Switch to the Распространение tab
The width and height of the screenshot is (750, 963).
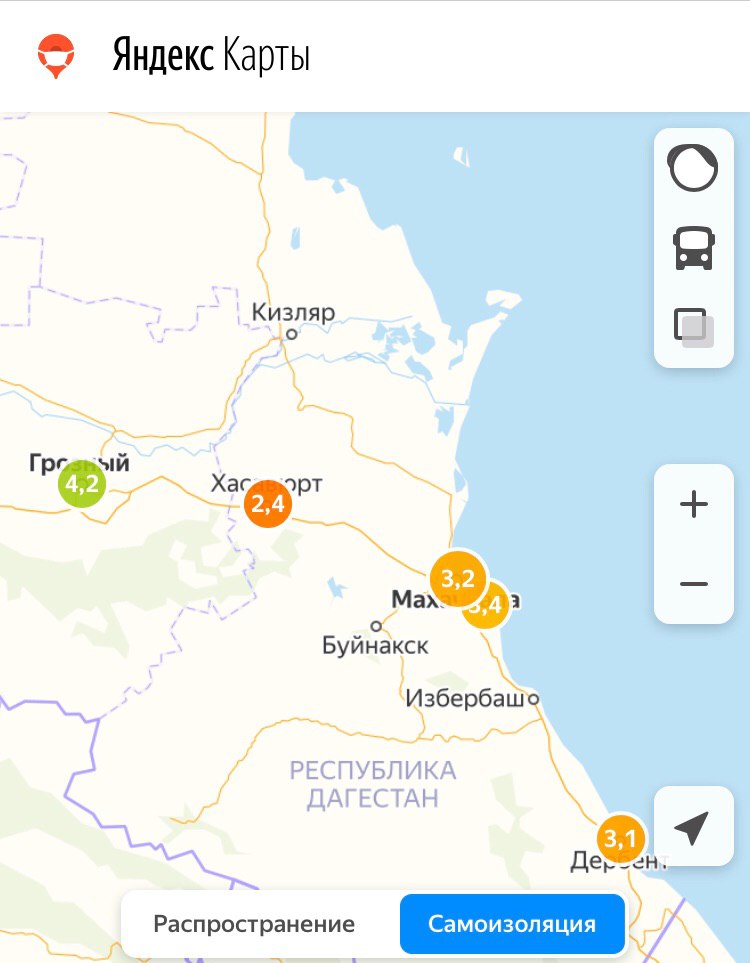[254, 924]
